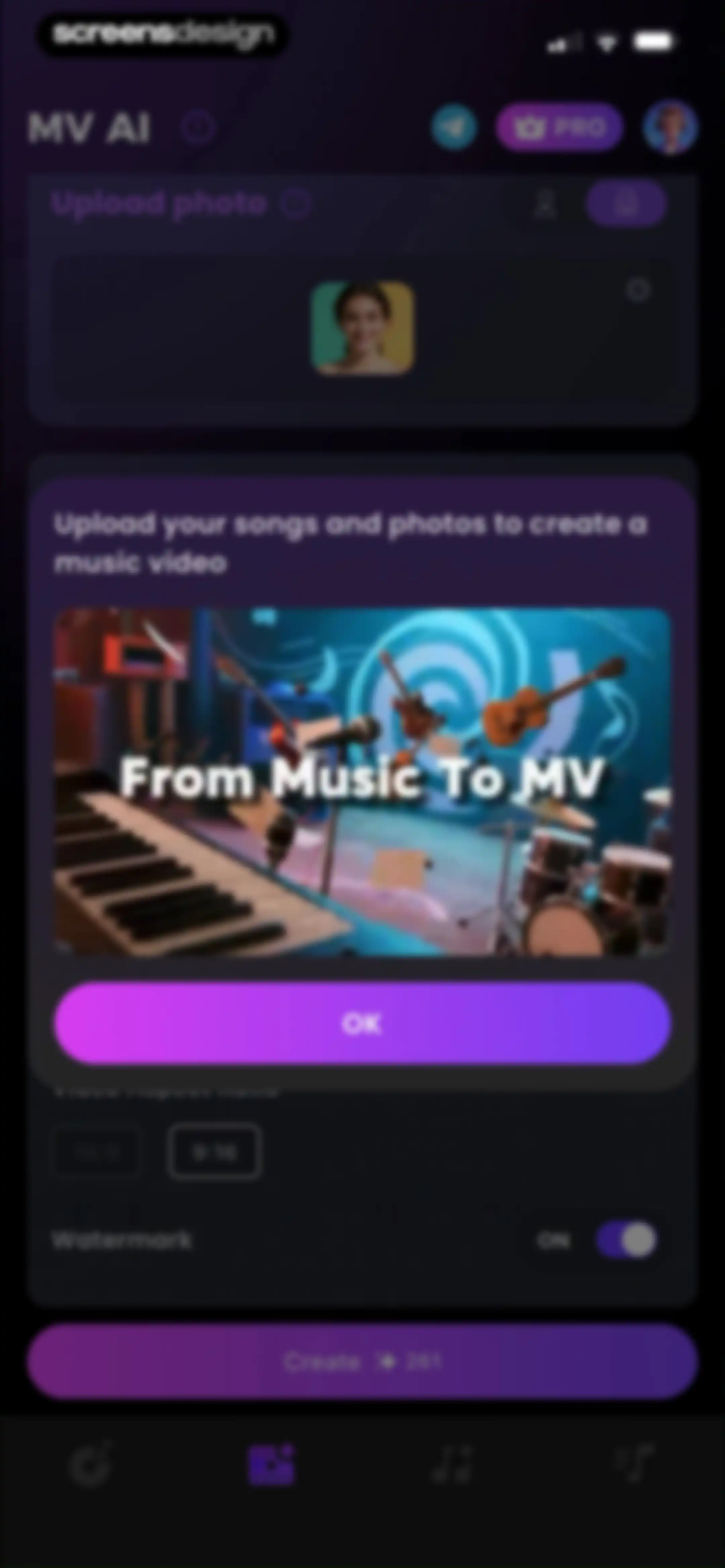Open the PRO upgrade button
Image resolution: width=725 pixels, height=1568 pixels.
coord(560,127)
